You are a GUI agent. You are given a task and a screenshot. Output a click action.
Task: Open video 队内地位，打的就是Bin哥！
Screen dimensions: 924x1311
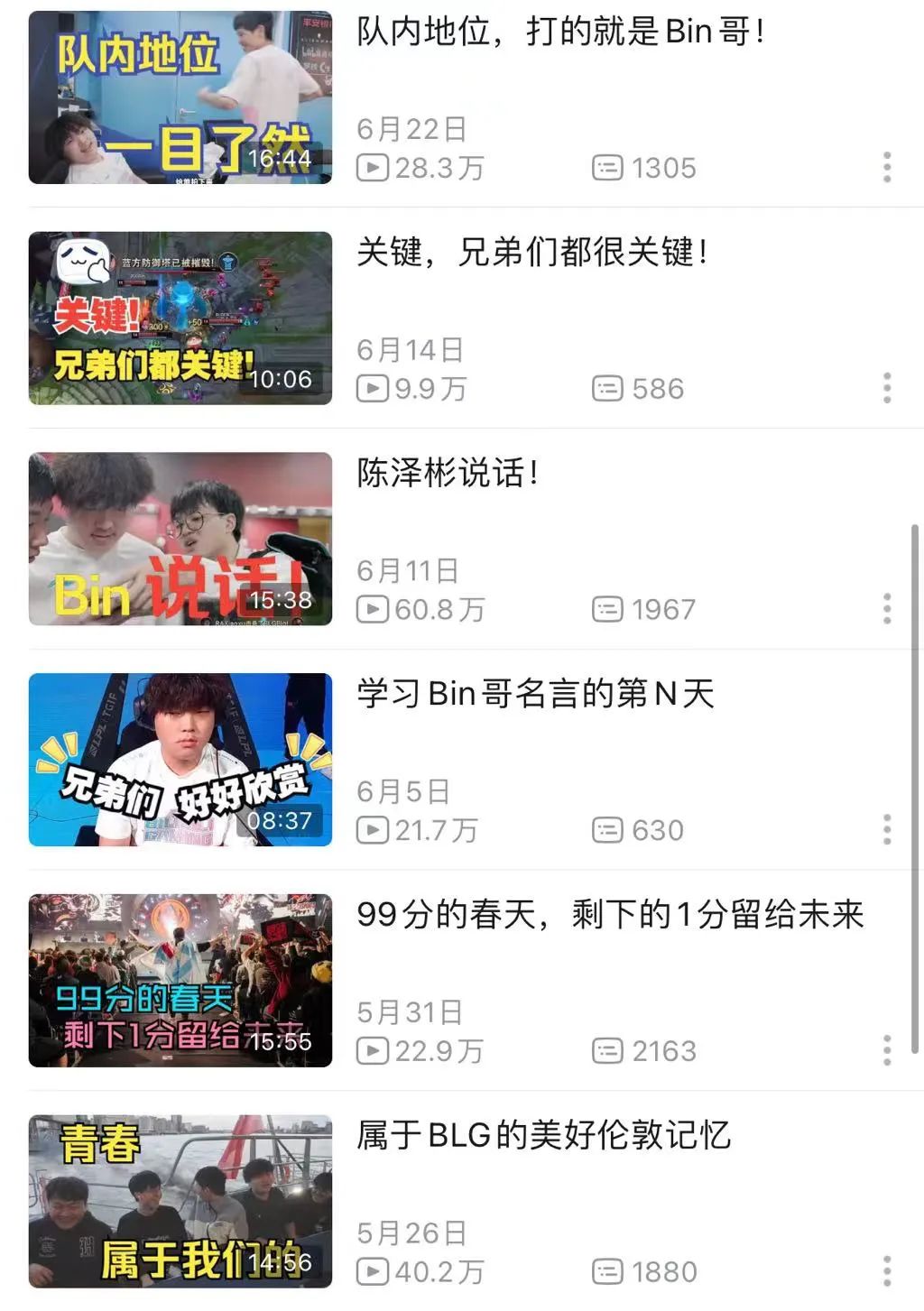pyautogui.click(x=180, y=97)
